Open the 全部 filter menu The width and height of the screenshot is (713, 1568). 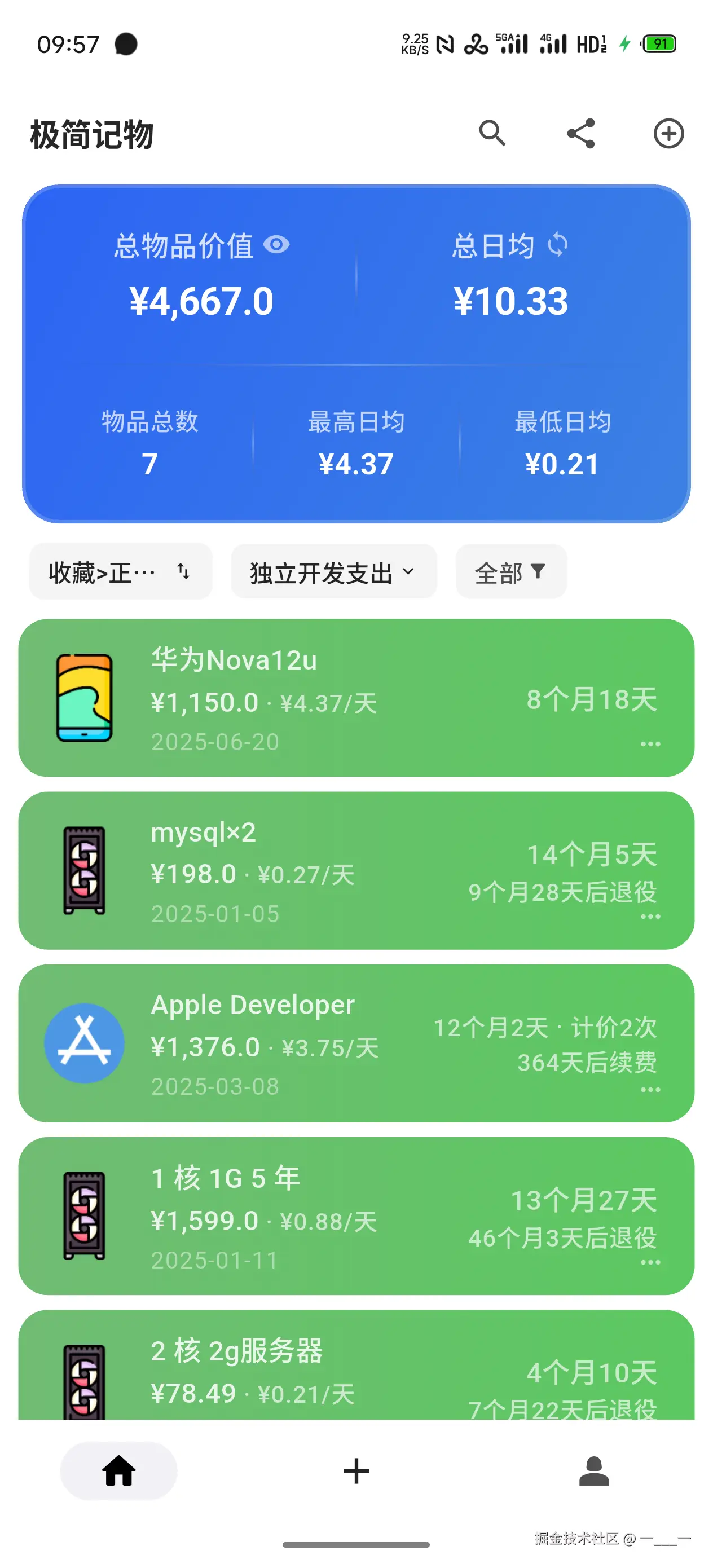click(510, 571)
